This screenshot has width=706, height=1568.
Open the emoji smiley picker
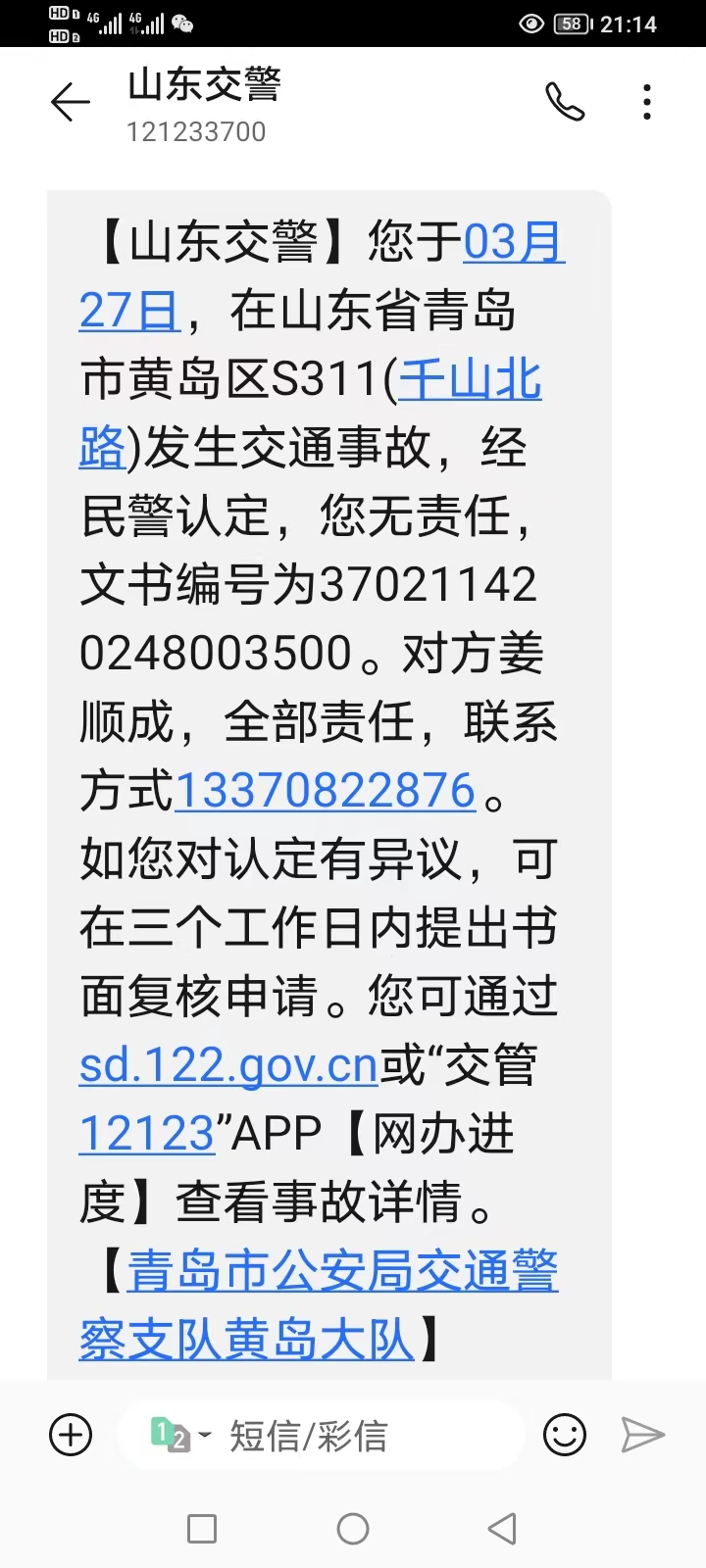[x=565, y=1436]
